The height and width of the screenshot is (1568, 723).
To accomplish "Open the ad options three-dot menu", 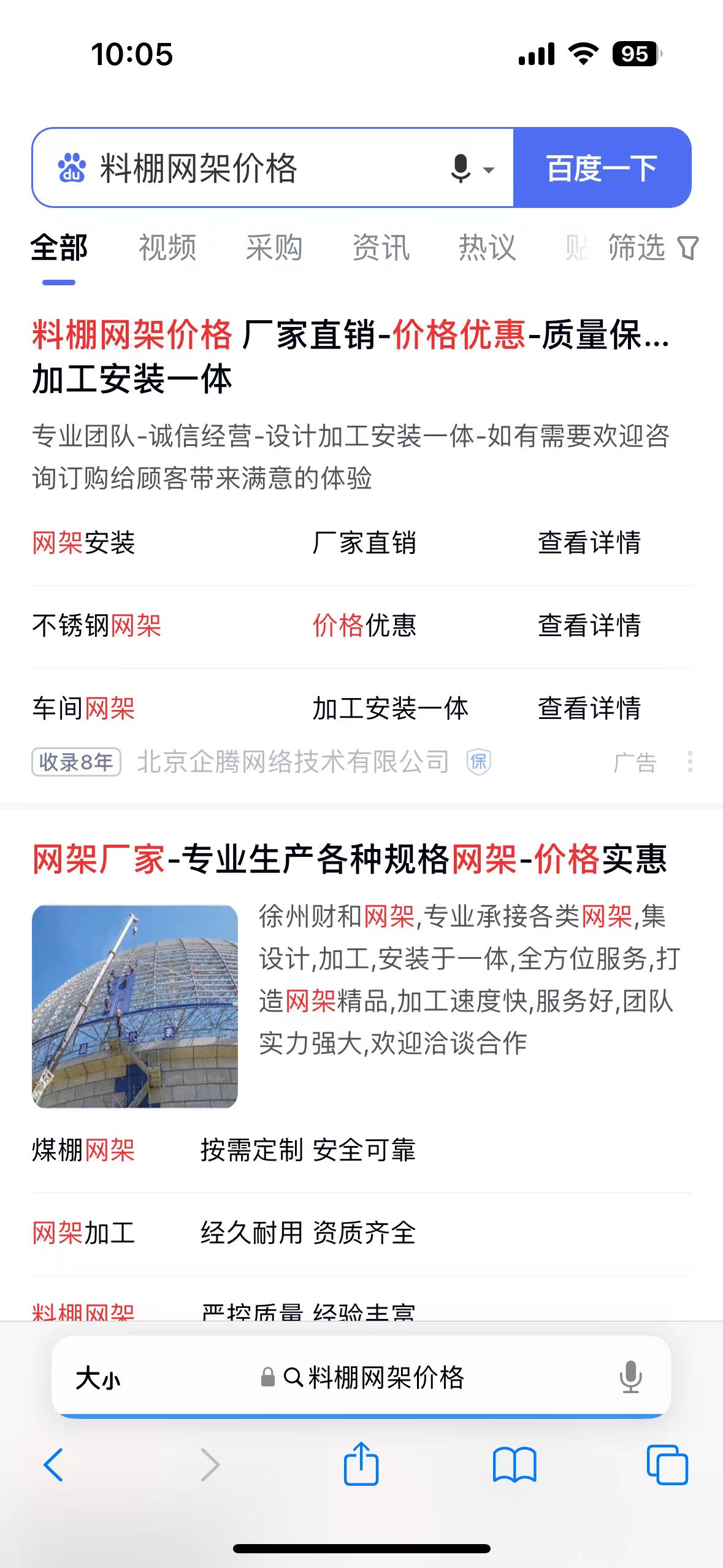I will (x=690, y=762).
